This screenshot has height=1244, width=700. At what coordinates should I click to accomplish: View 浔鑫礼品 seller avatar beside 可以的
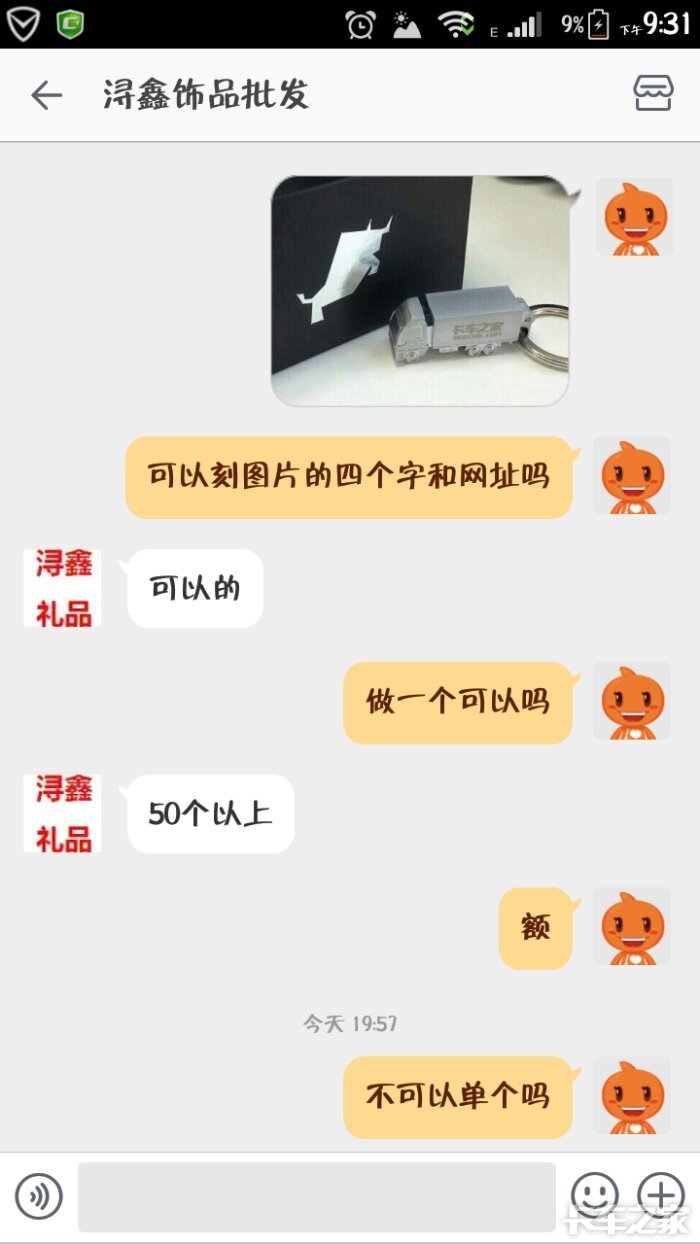[x=63, y=588]
